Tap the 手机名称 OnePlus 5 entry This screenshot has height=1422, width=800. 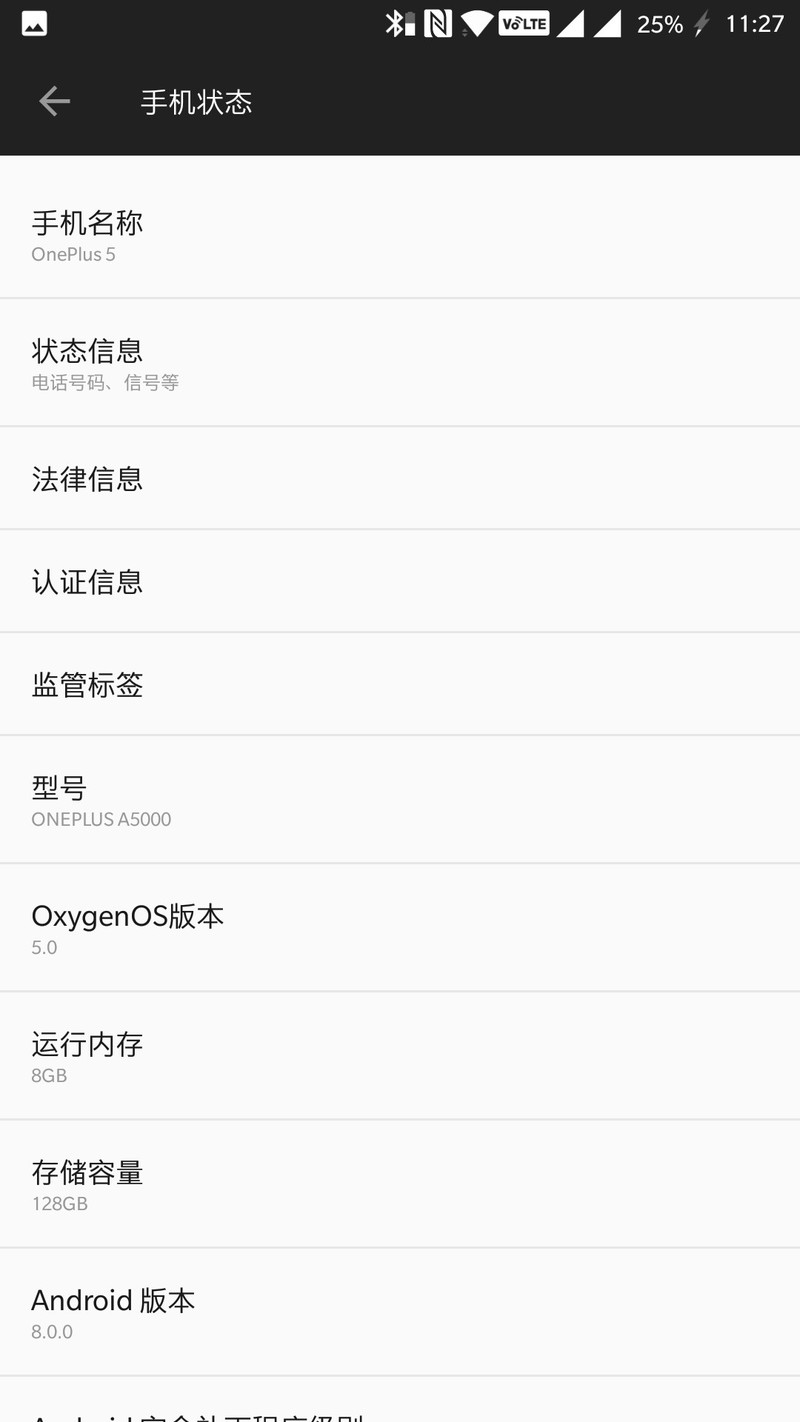pos(400,234)
